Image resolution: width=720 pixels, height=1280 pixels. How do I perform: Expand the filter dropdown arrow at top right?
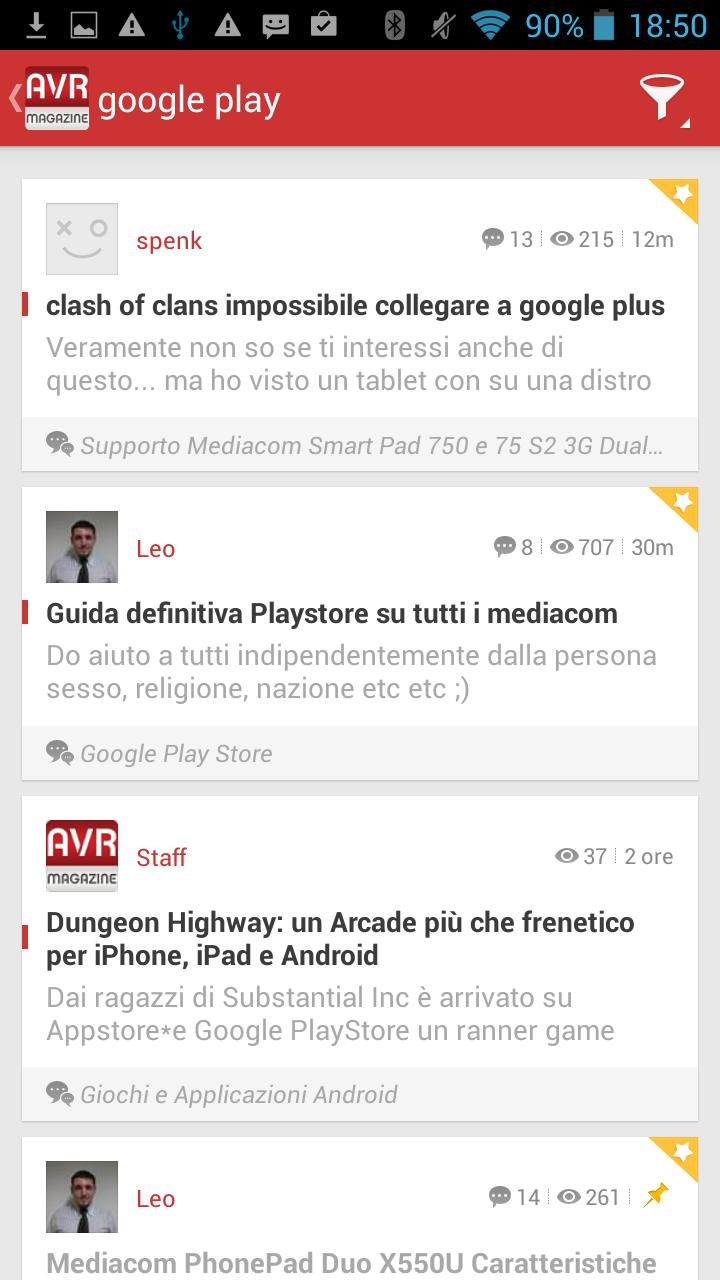684,123
